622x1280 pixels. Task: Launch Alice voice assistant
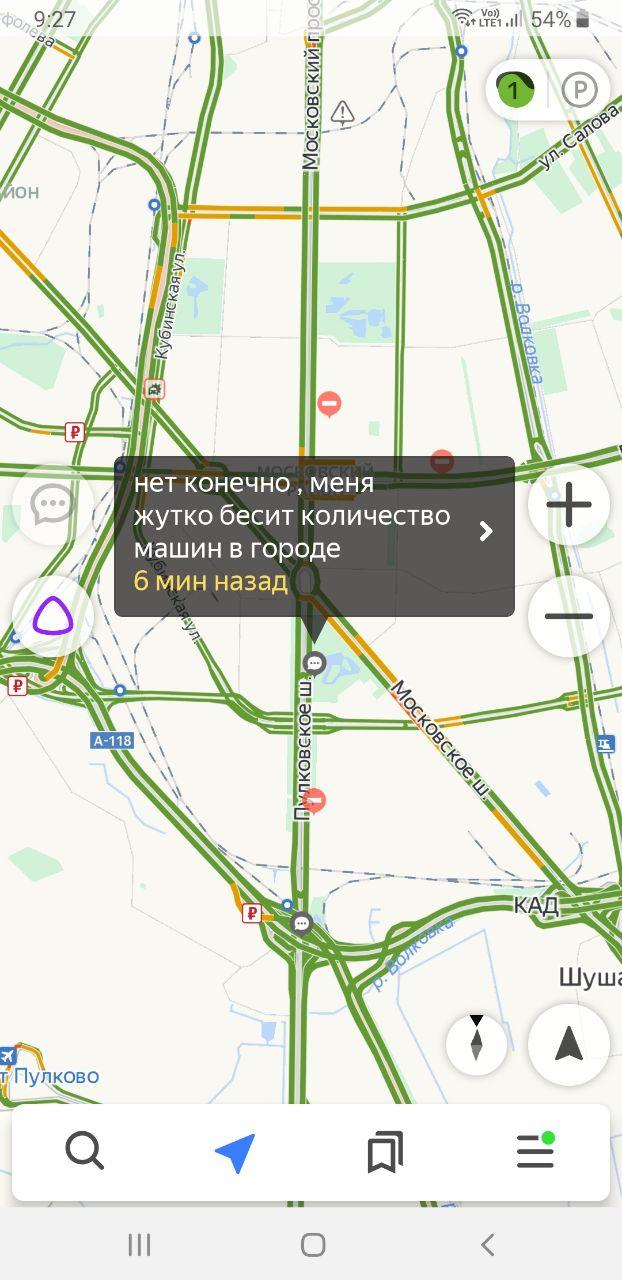[x=52, y=616]
